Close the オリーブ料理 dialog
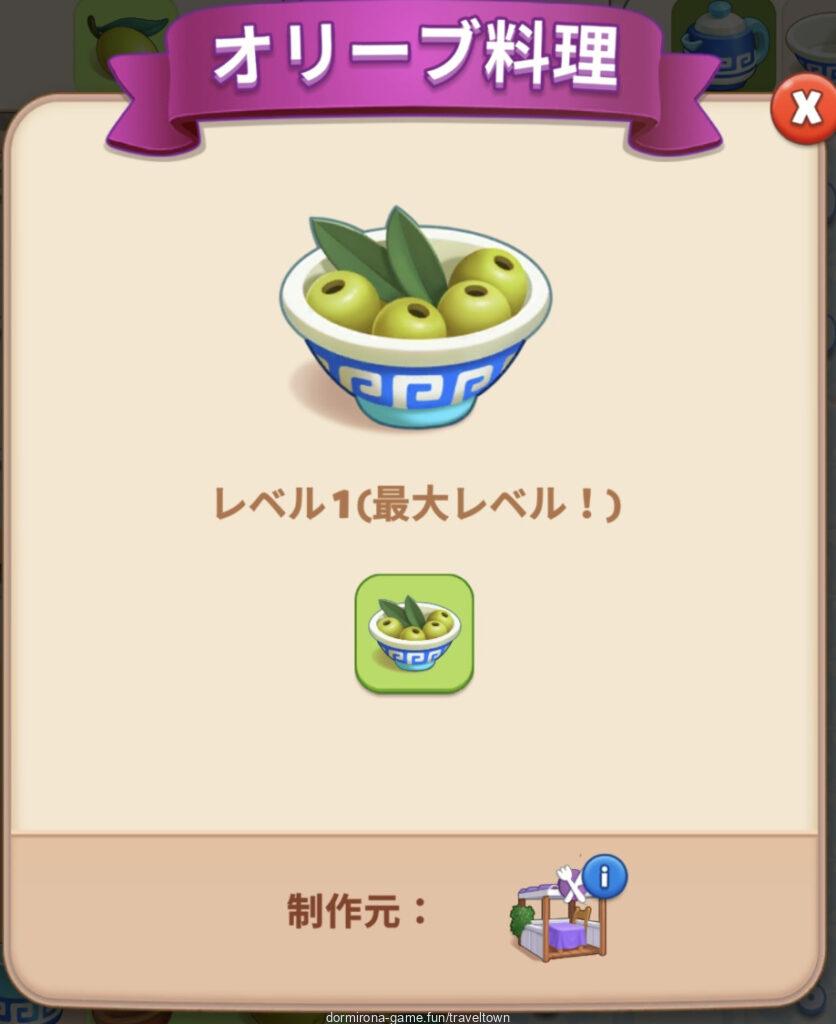This screenshot has width=836, height=1024. click(x=805, y=109)
